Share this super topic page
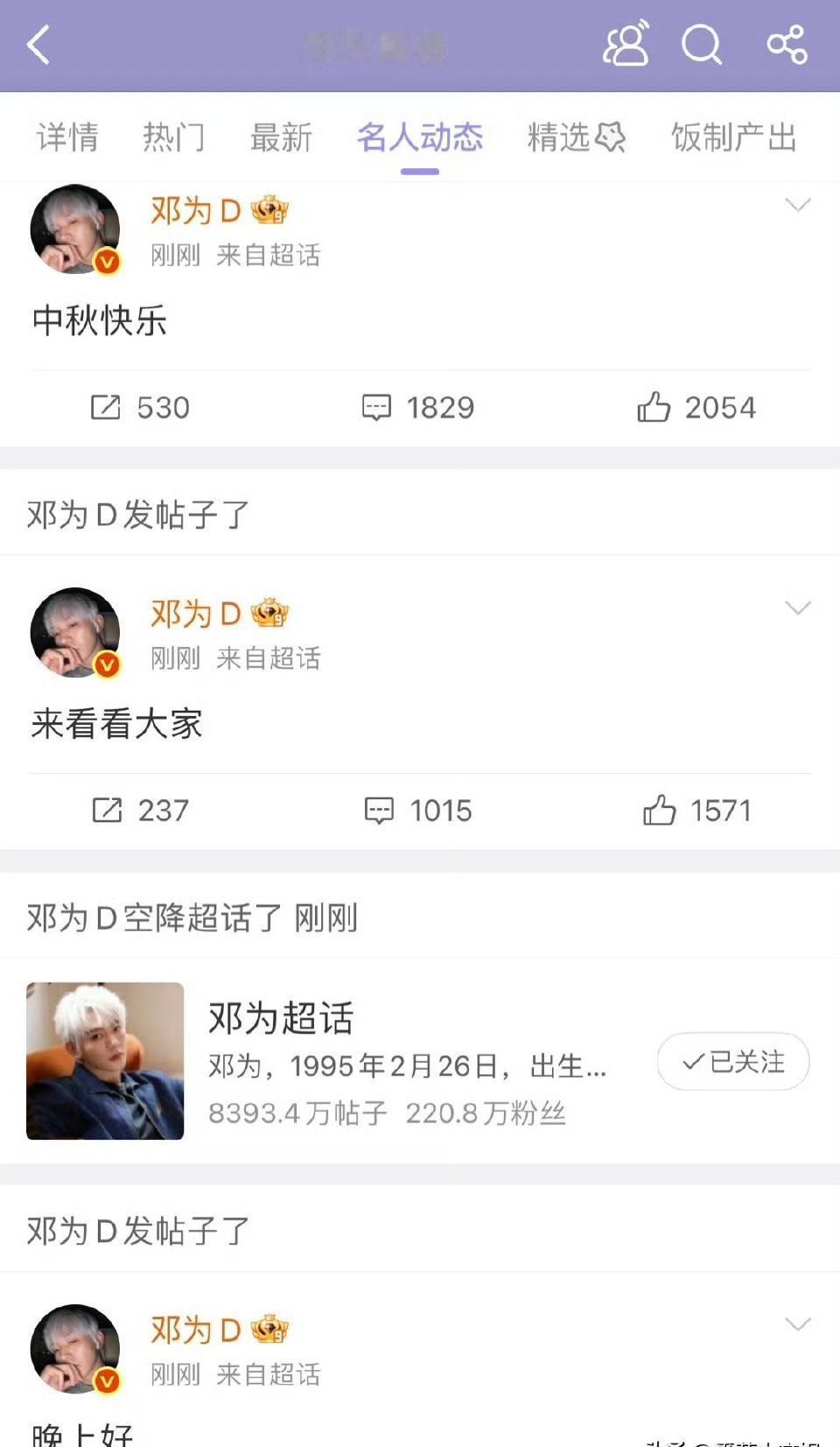Image resolution: width=840 pixels, height=1447 pixels. pos(786,45)
